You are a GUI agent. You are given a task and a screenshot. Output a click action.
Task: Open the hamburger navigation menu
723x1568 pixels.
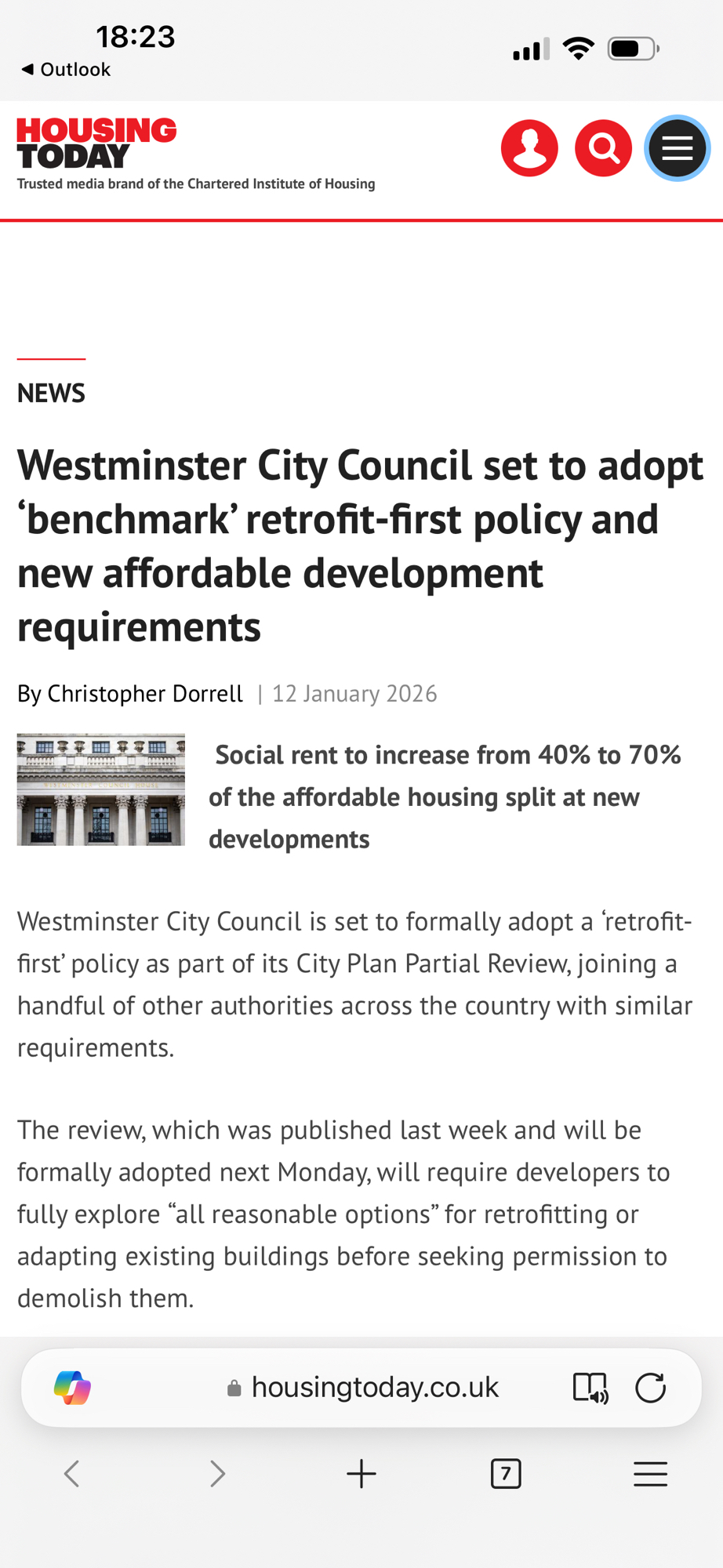[677, 148]
